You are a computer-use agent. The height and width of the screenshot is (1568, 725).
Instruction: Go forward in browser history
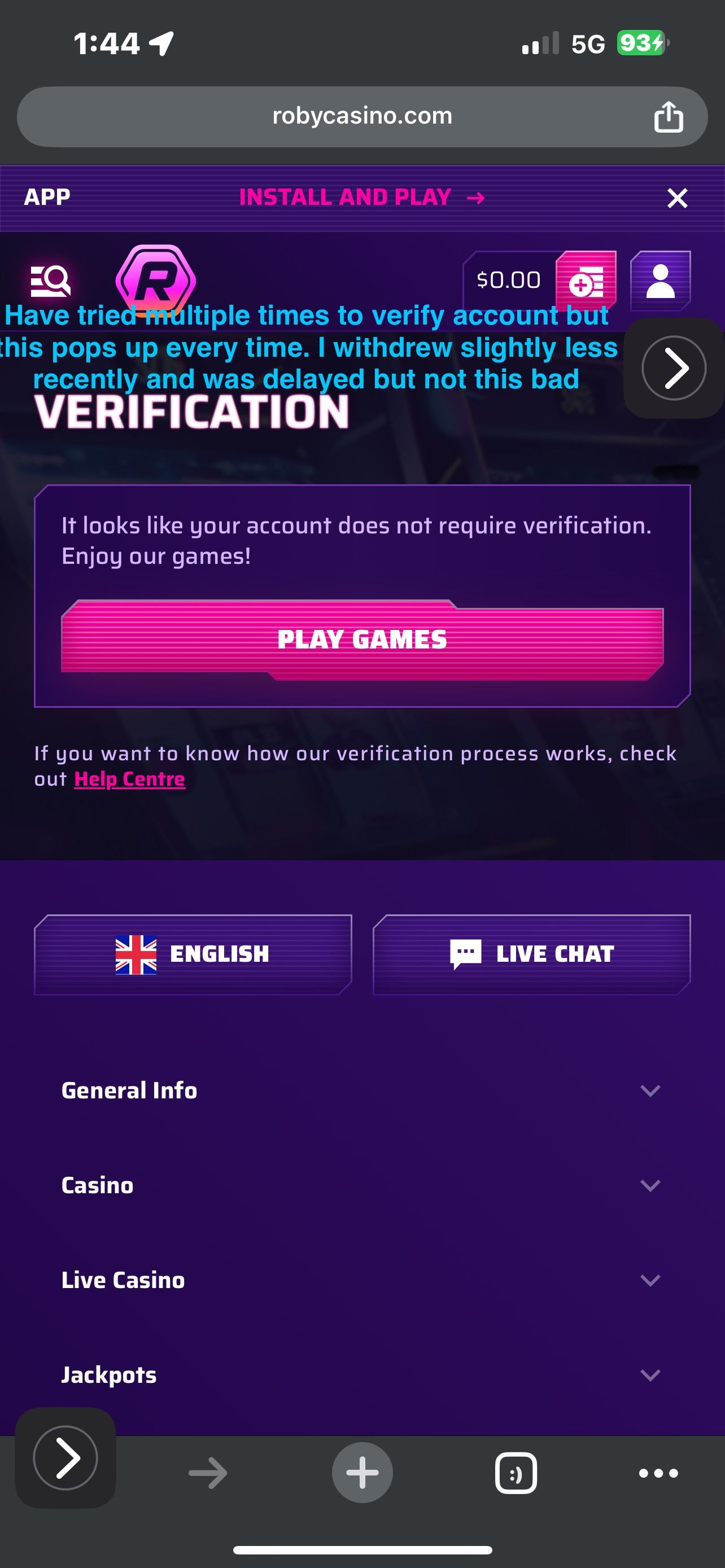[x=208, y=1473]
